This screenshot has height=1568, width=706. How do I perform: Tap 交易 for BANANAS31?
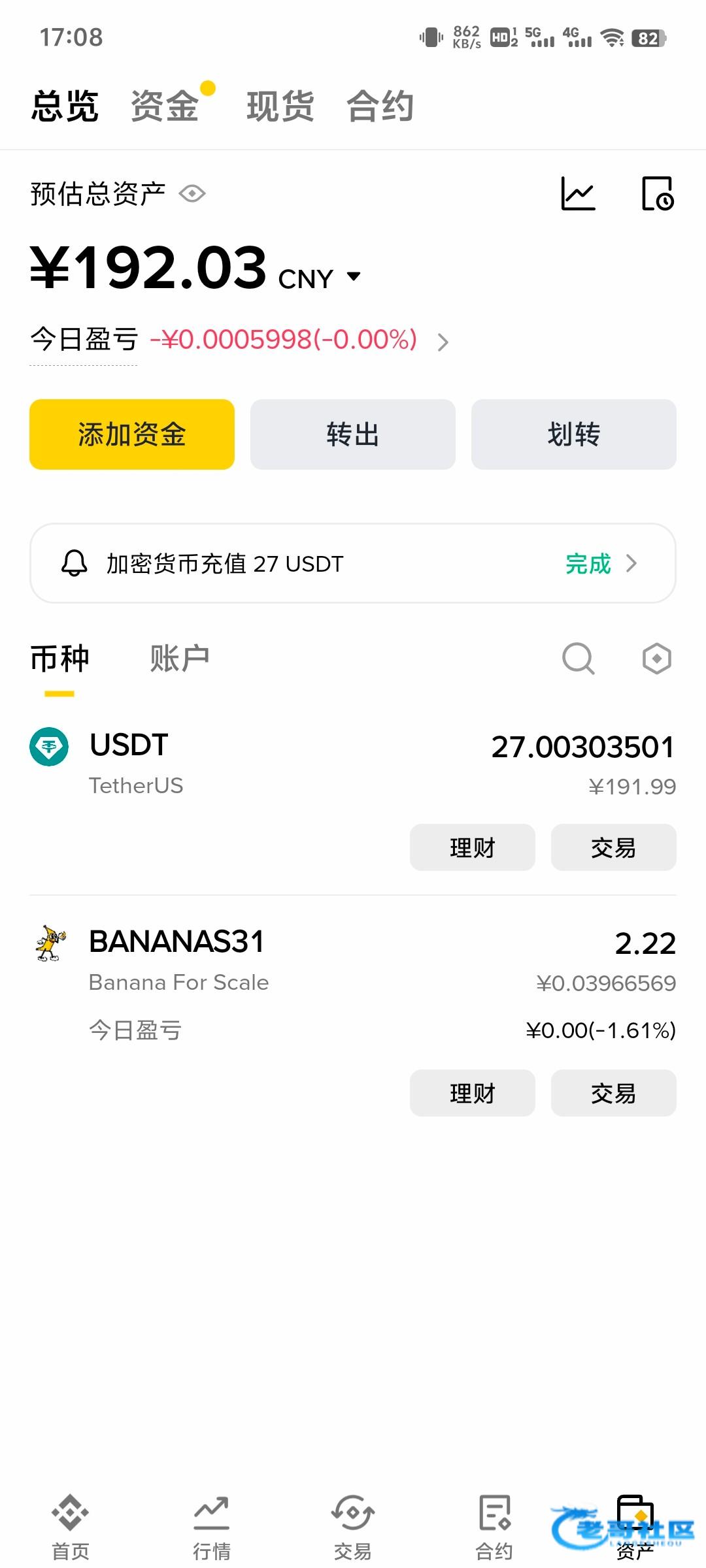(613, 1093)
